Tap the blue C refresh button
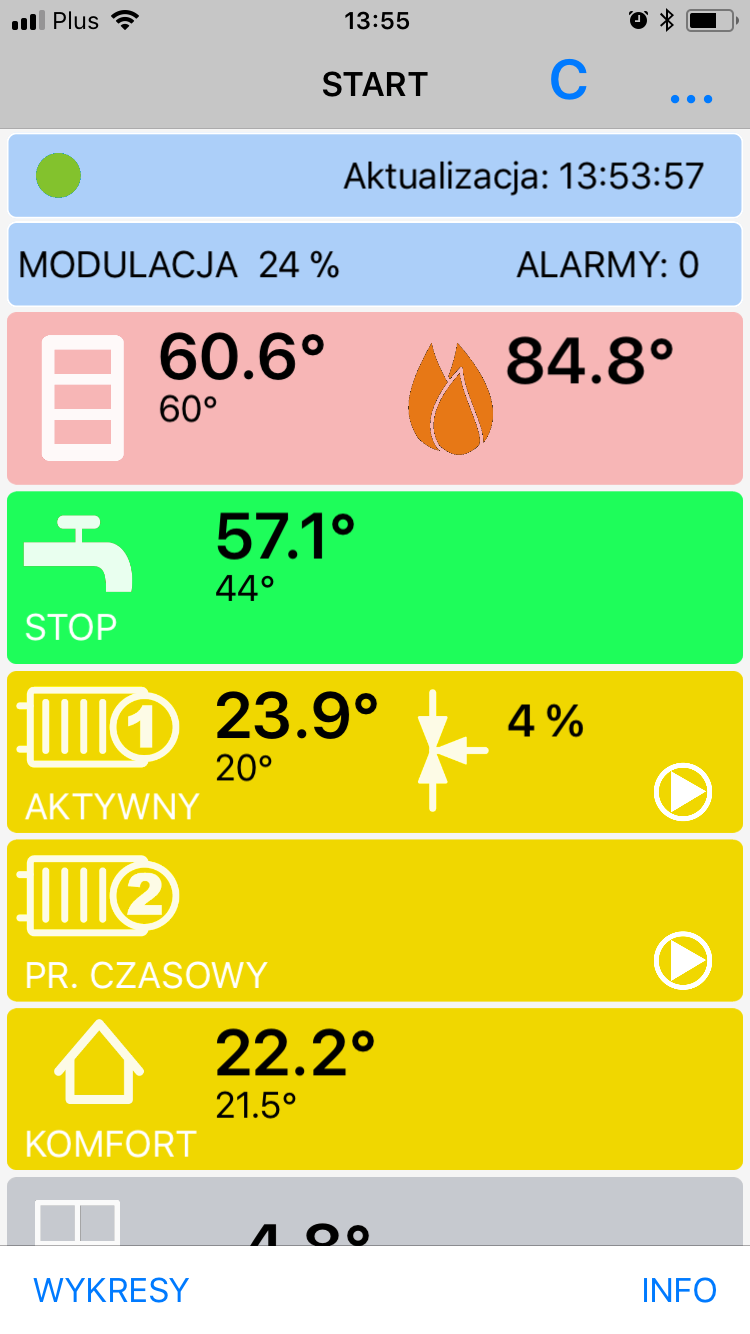This screenshot has height=1334, width=750. pyautogui.click(x=568, y=81)
